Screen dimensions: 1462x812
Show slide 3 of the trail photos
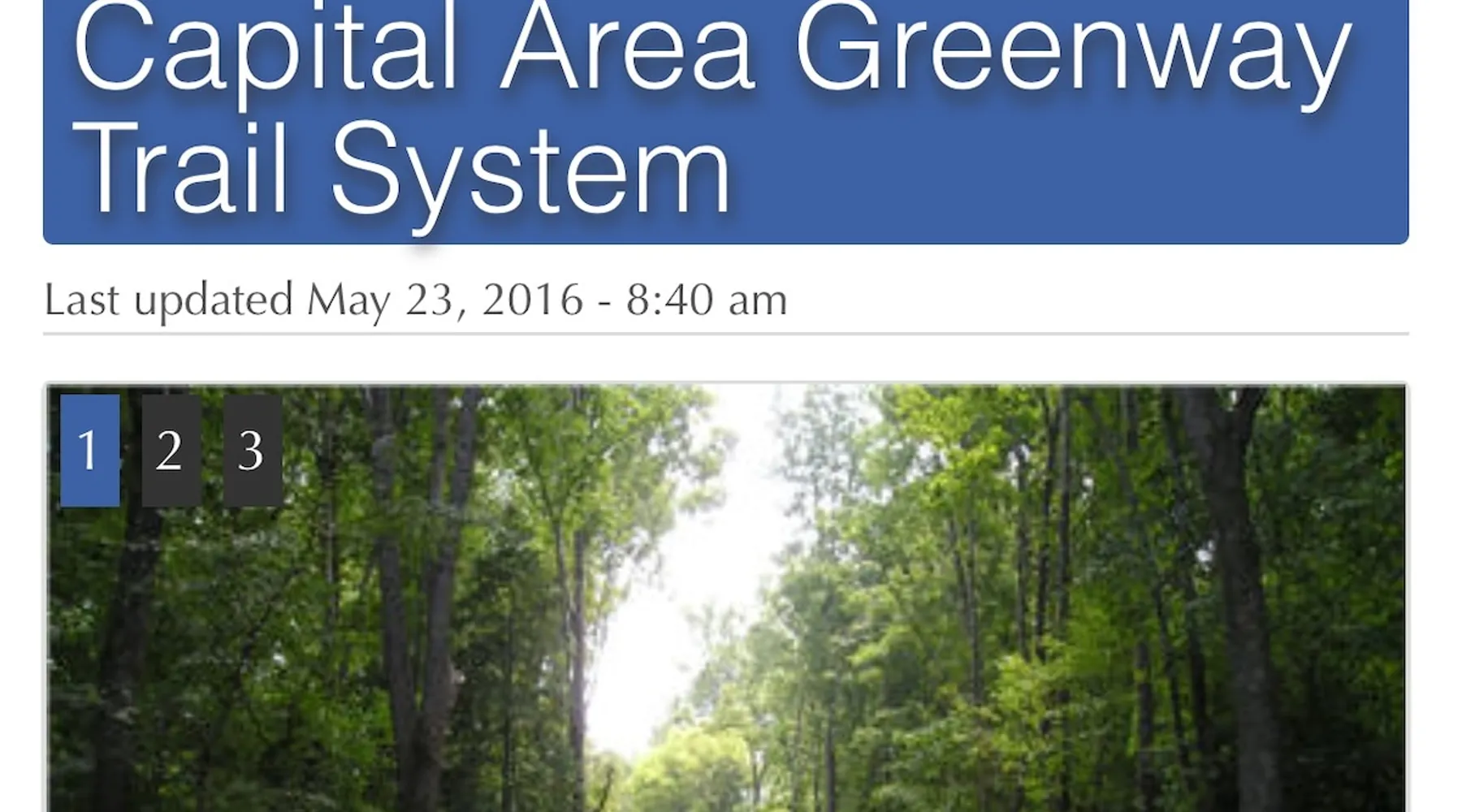coord(253,451)
